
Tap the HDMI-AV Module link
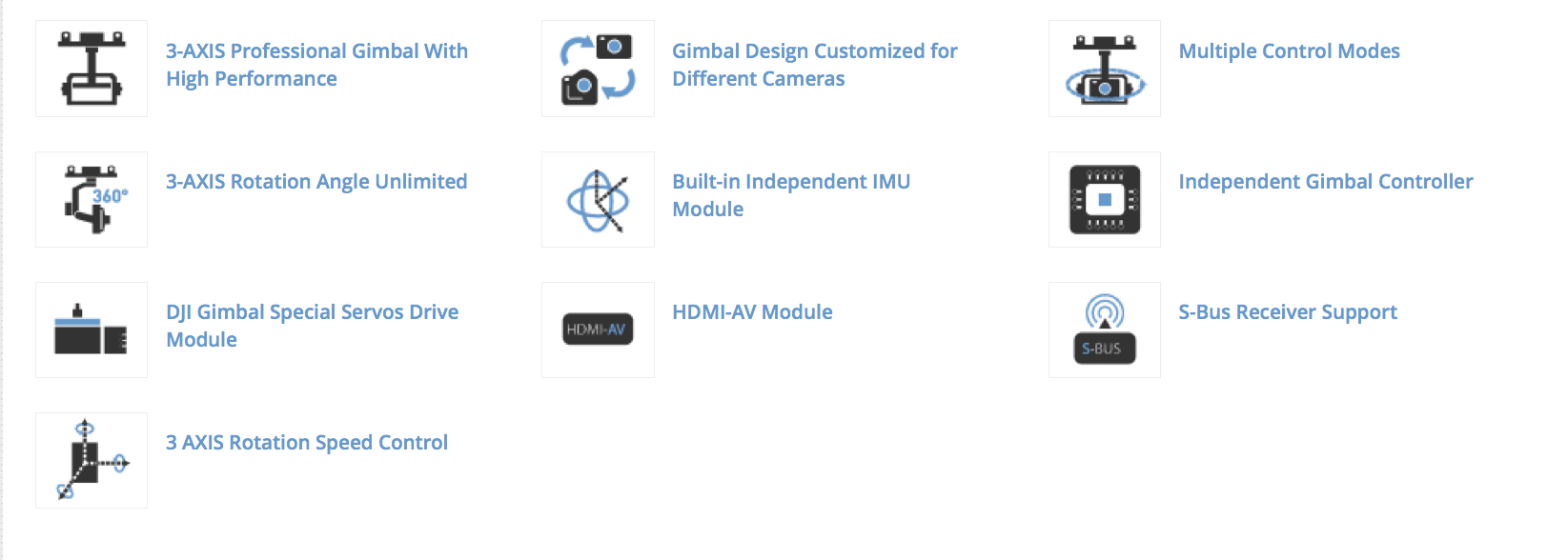click(752, 312)
